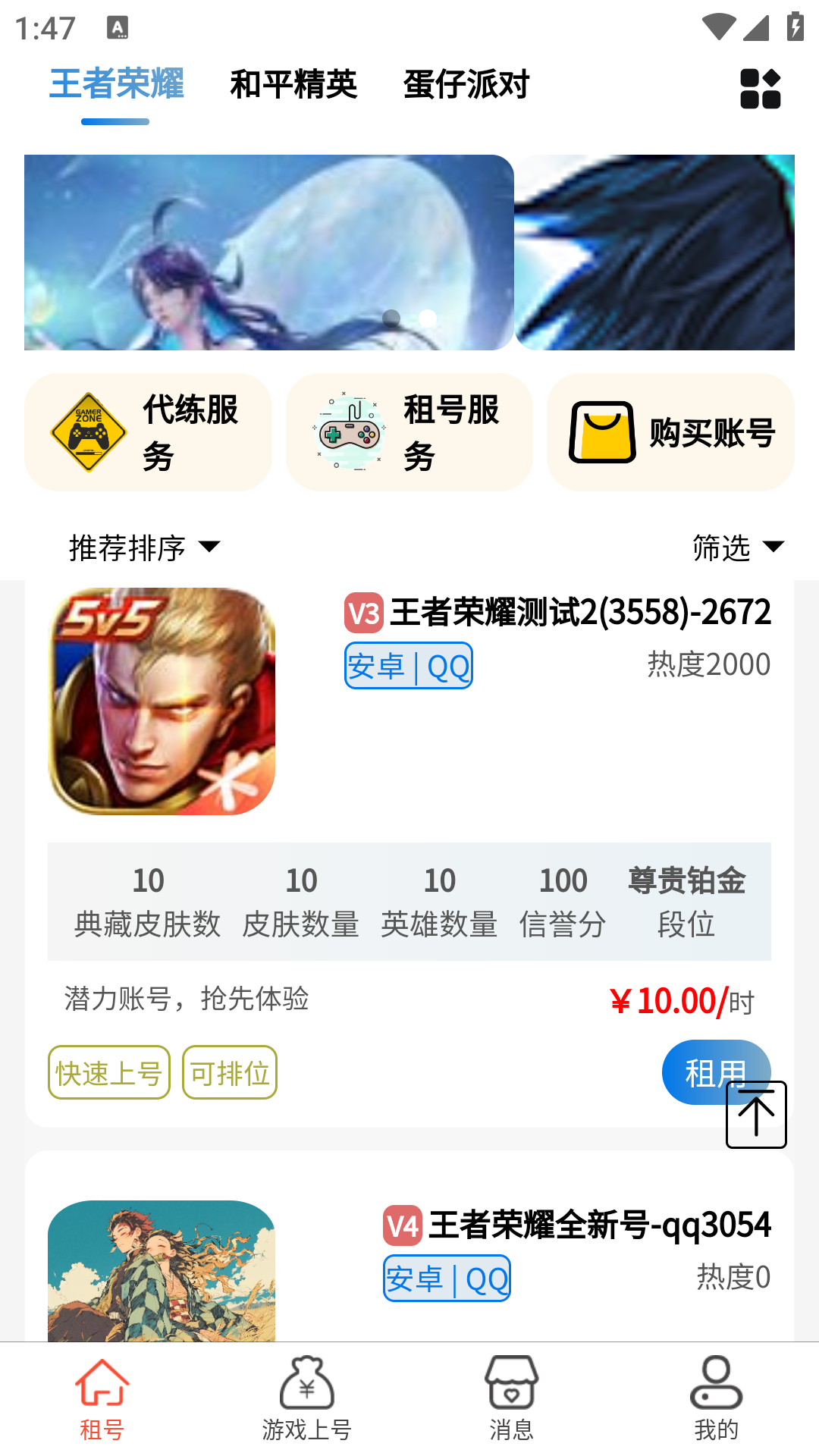The image size is (819, 1456).
Task: Open 代练服务 shortcut
Action: pos(148,432)
